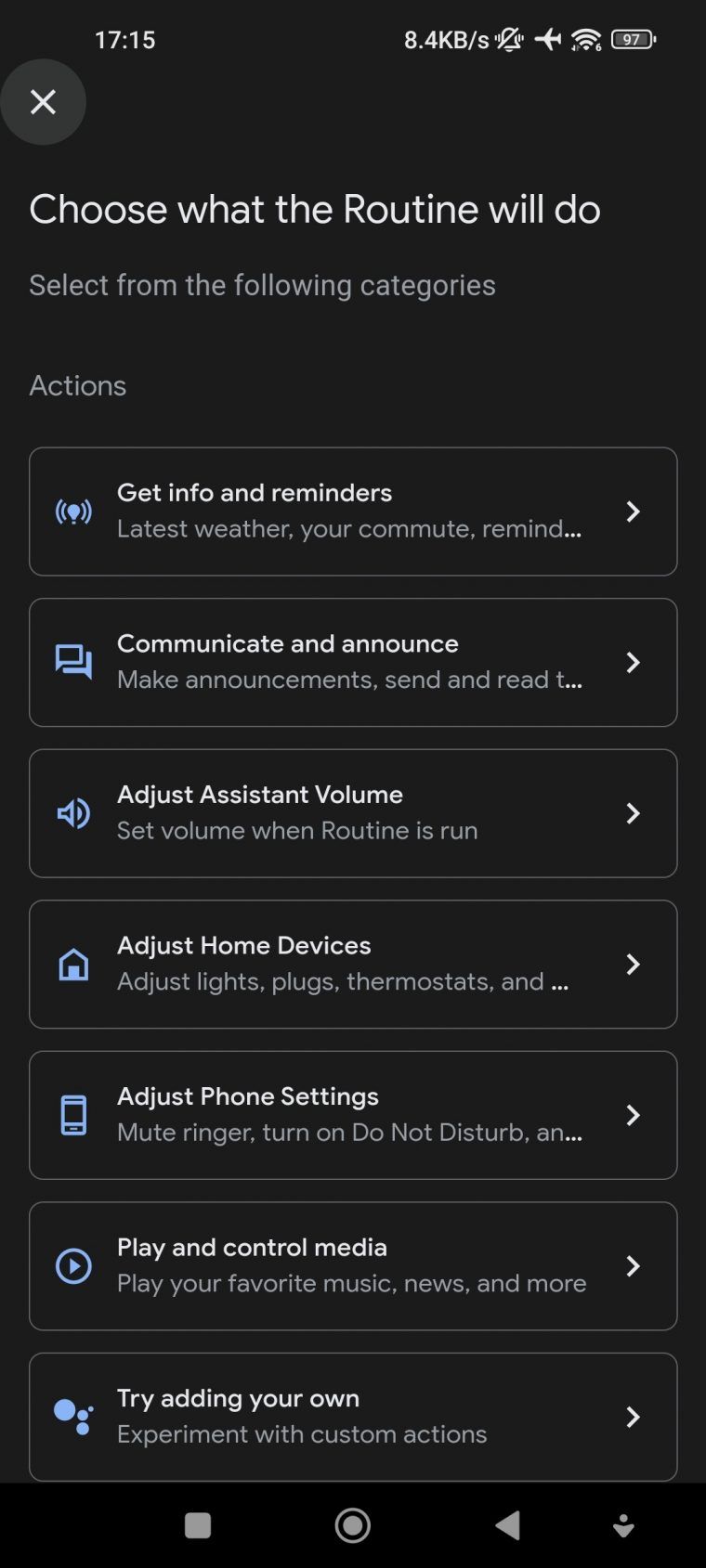Open Try adding your own custom actions
The height and width of the screenshot is (1568, 706).
coord(353,1417)
